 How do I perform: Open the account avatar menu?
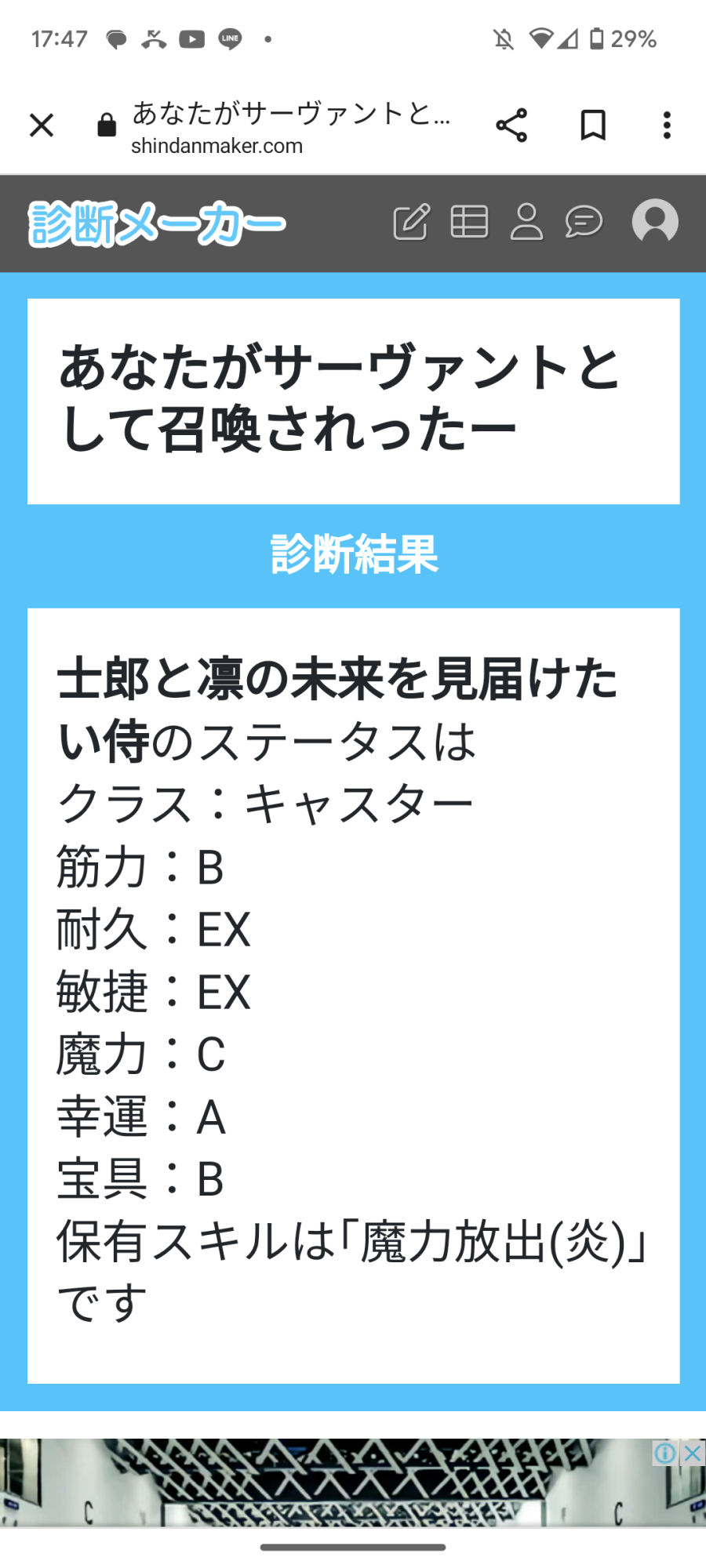click(655, 222)
